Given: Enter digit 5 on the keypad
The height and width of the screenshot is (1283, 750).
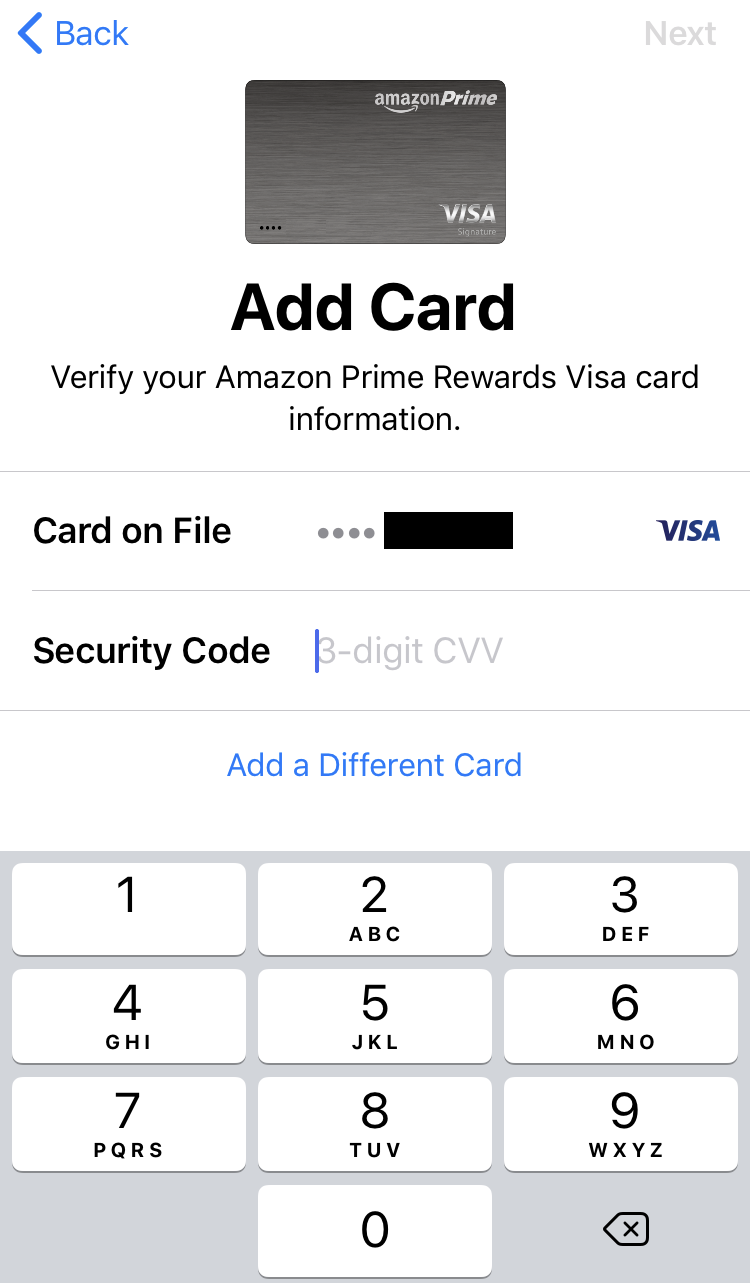Looking at the screenshot, I should click(x=375, y=1016).
